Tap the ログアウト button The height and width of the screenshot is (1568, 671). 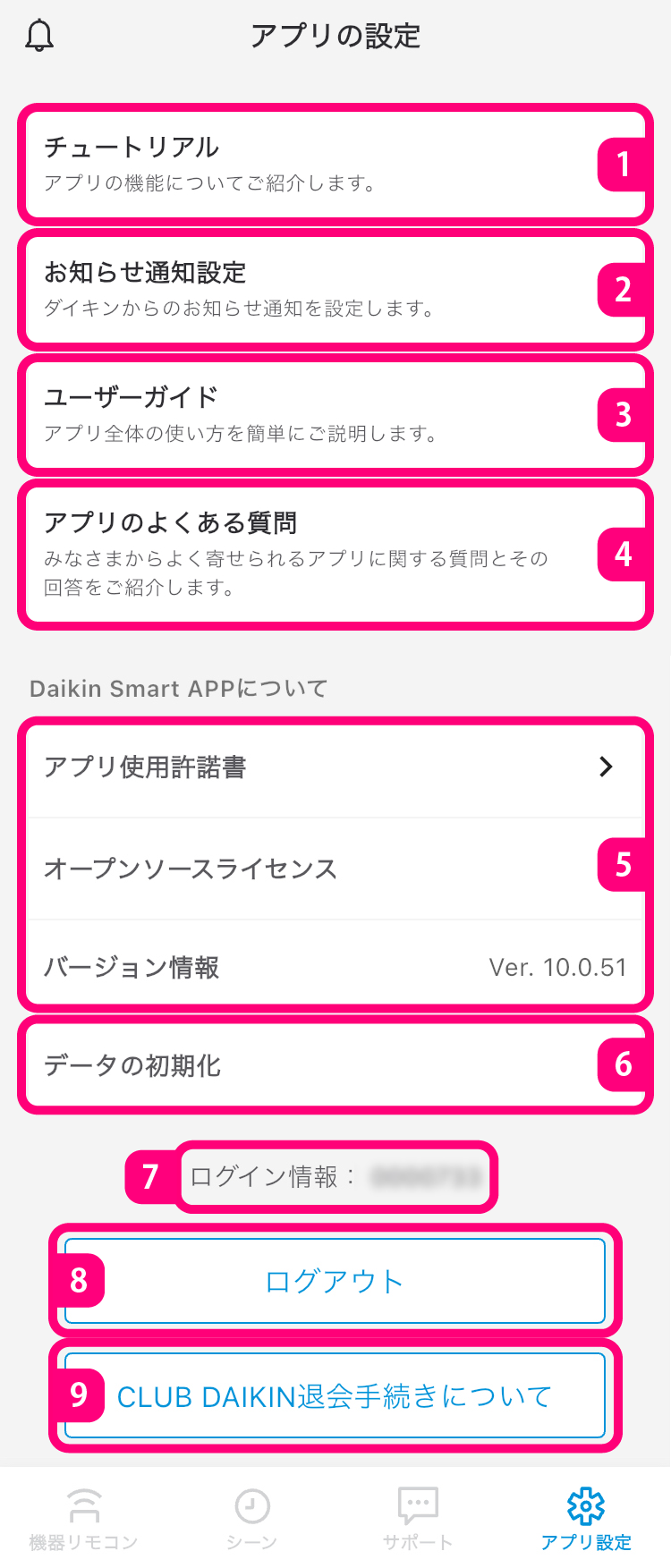pyautogui.click(x=335, y=1281)
